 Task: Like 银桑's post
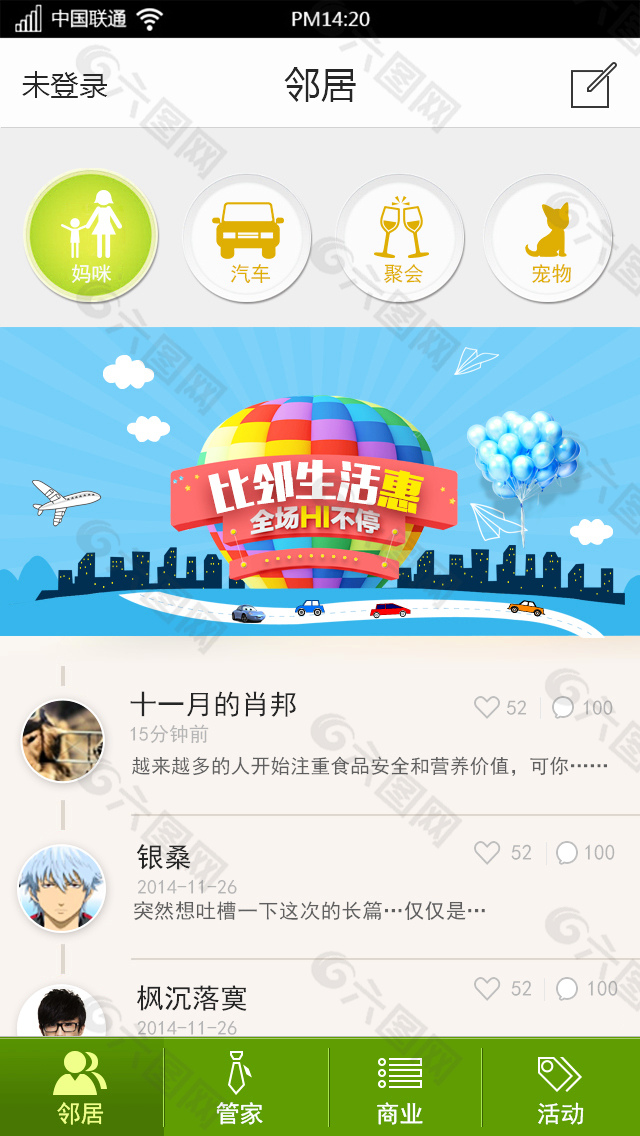[487, 853]
